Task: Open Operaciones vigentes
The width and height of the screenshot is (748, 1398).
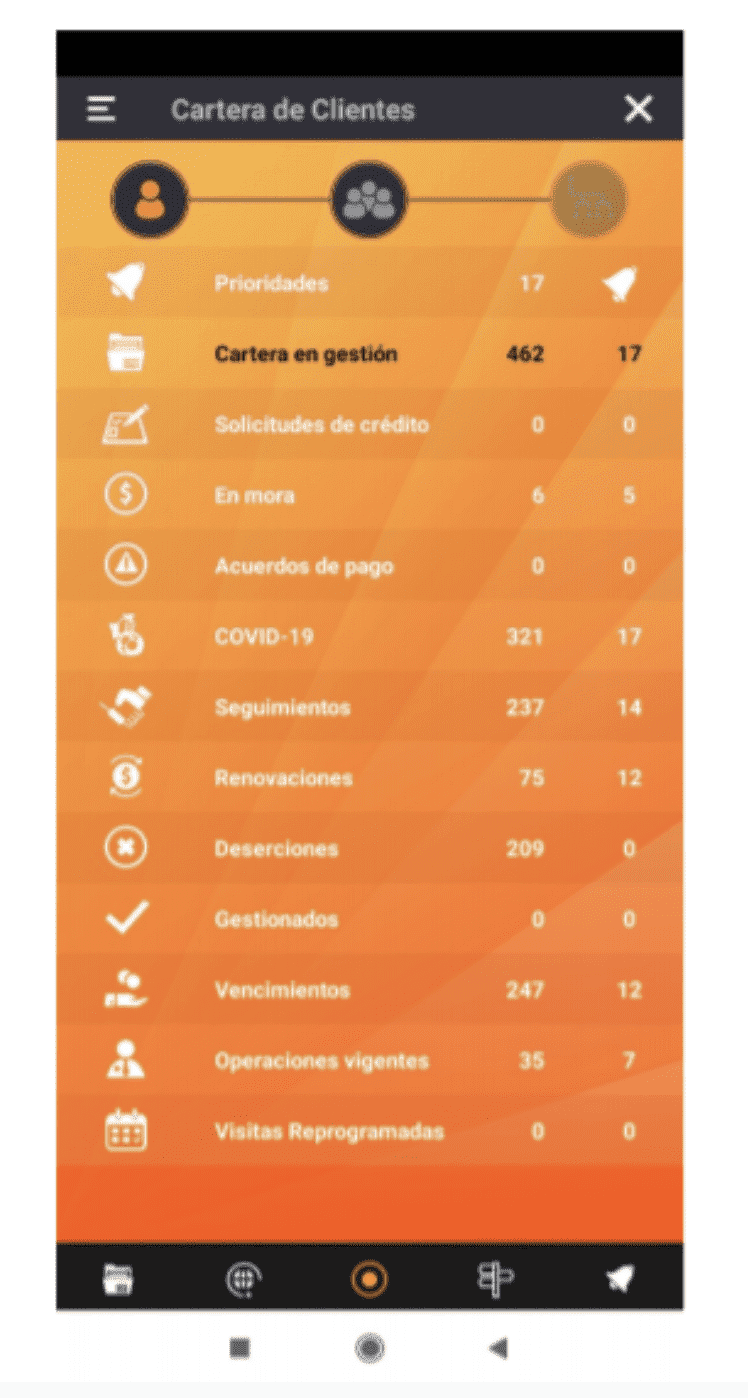Action: tap(370, 1061)
